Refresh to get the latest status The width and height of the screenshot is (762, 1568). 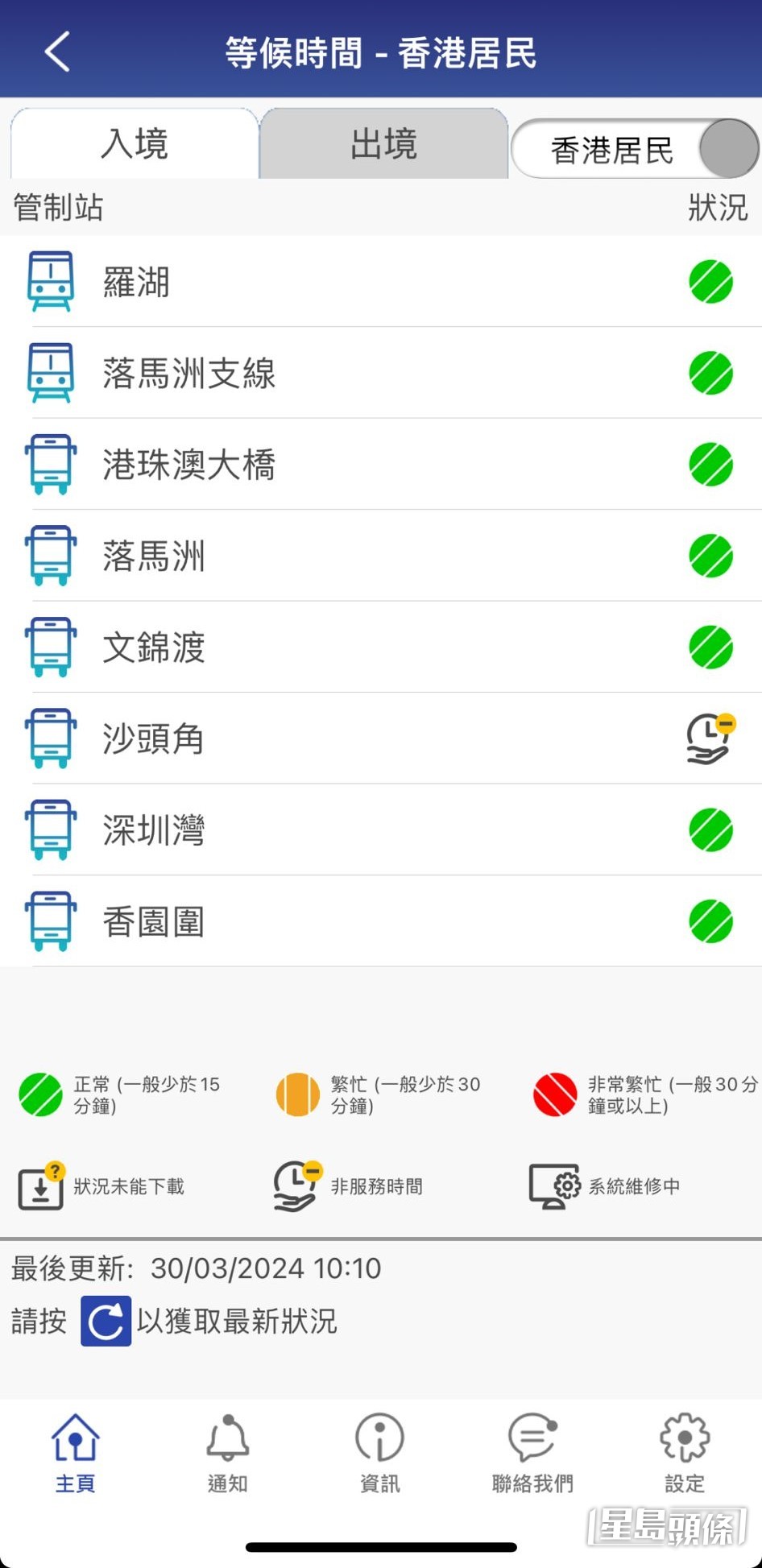click(x=106, y=1321)
